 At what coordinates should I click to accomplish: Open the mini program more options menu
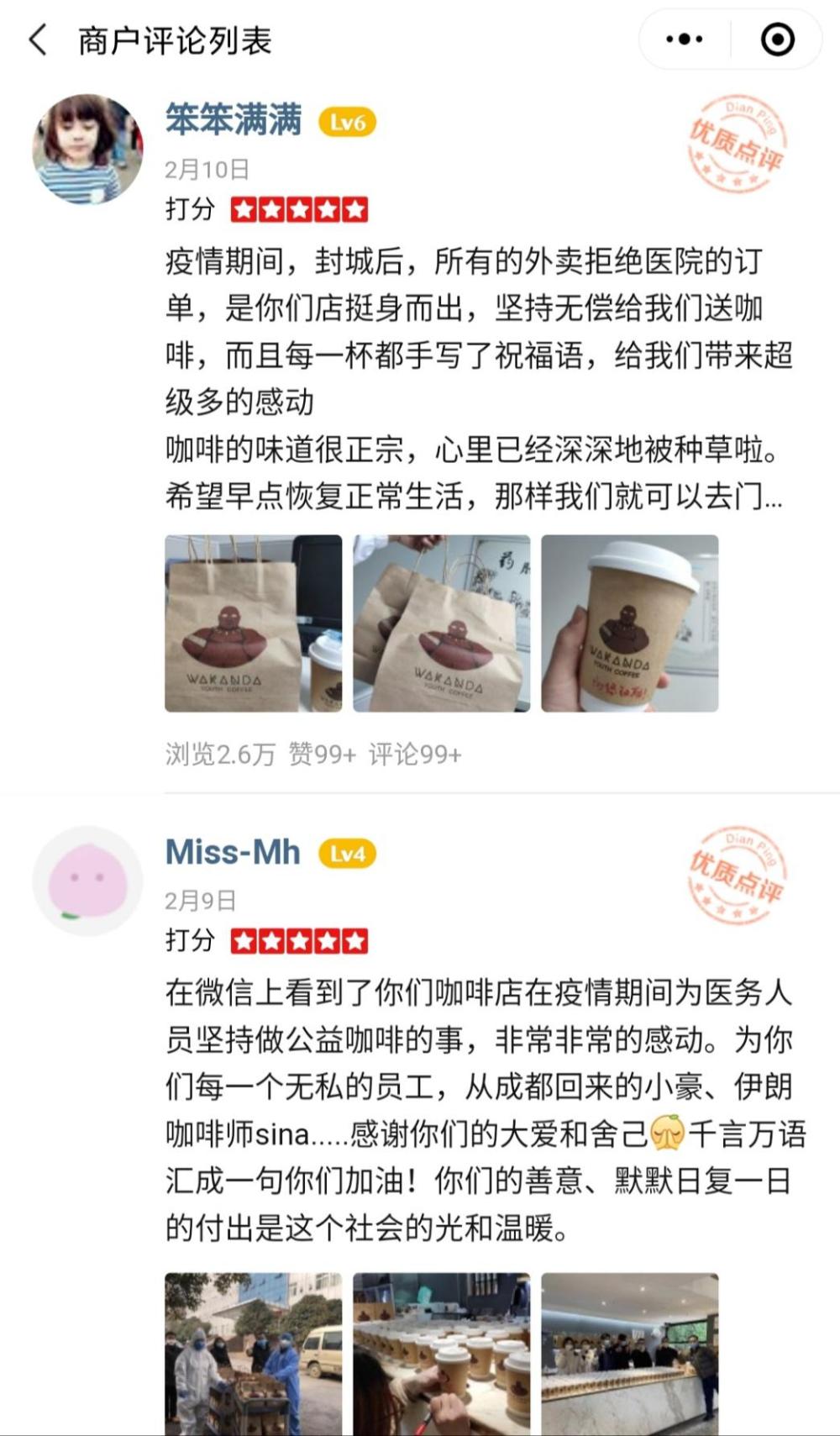(x=684, y=39)
